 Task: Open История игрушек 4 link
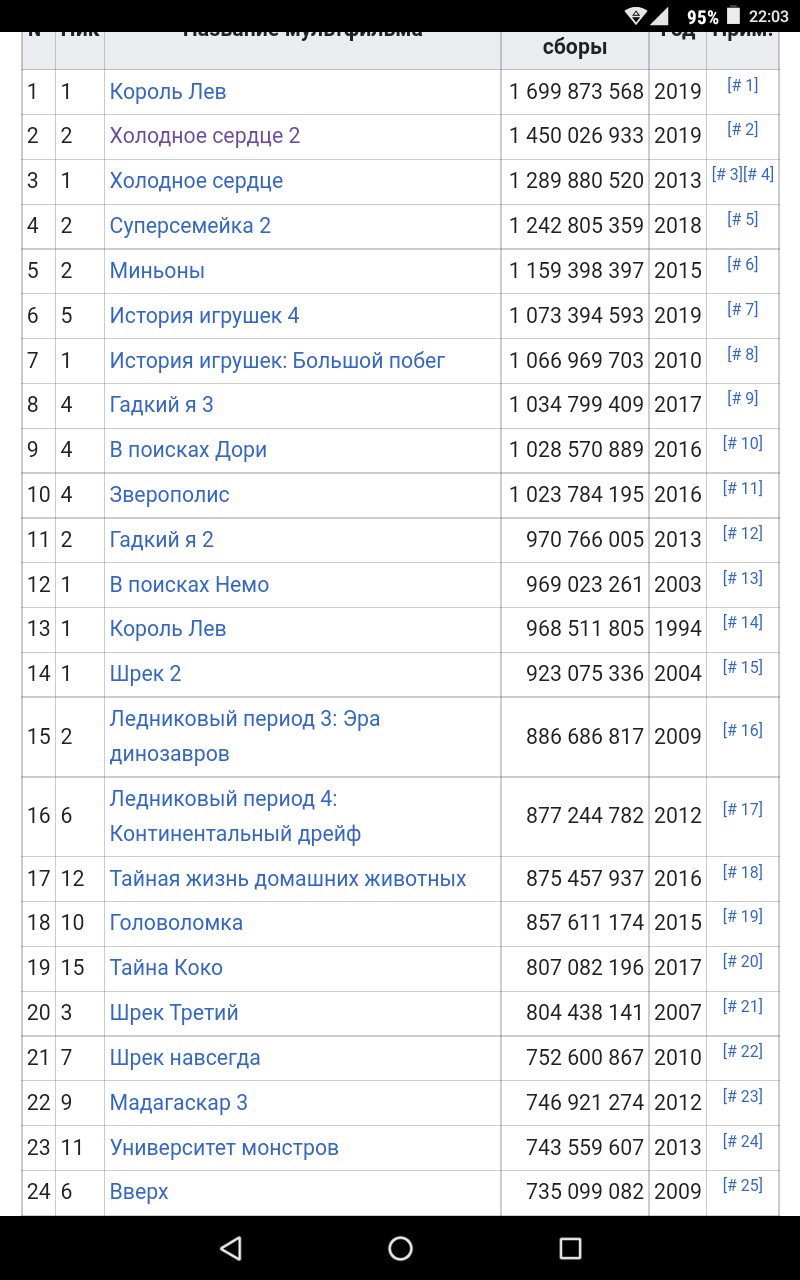(x=204, y=316)
